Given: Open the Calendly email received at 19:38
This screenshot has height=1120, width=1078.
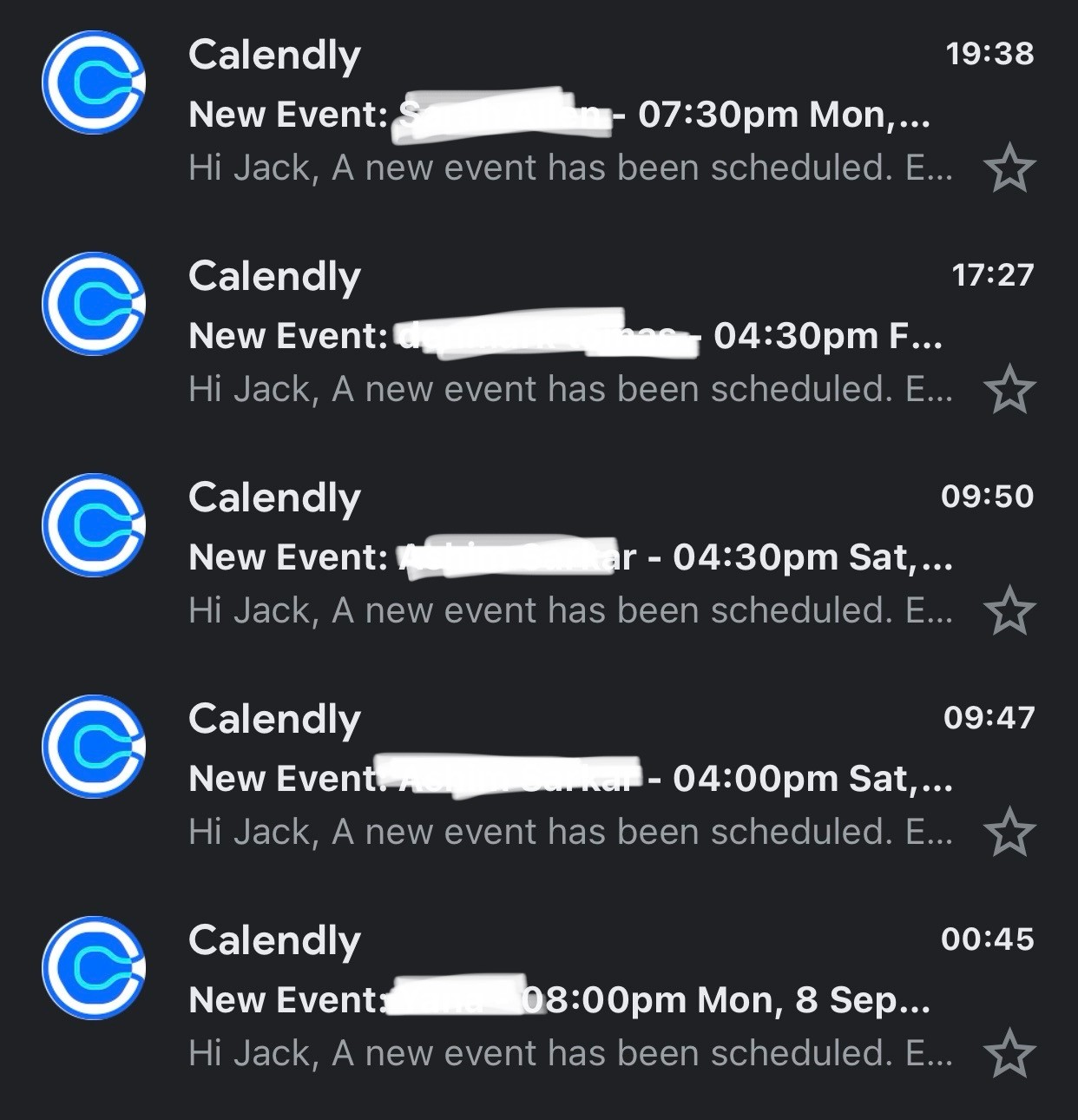Looking at the screenshot, I should click(539, 110).
